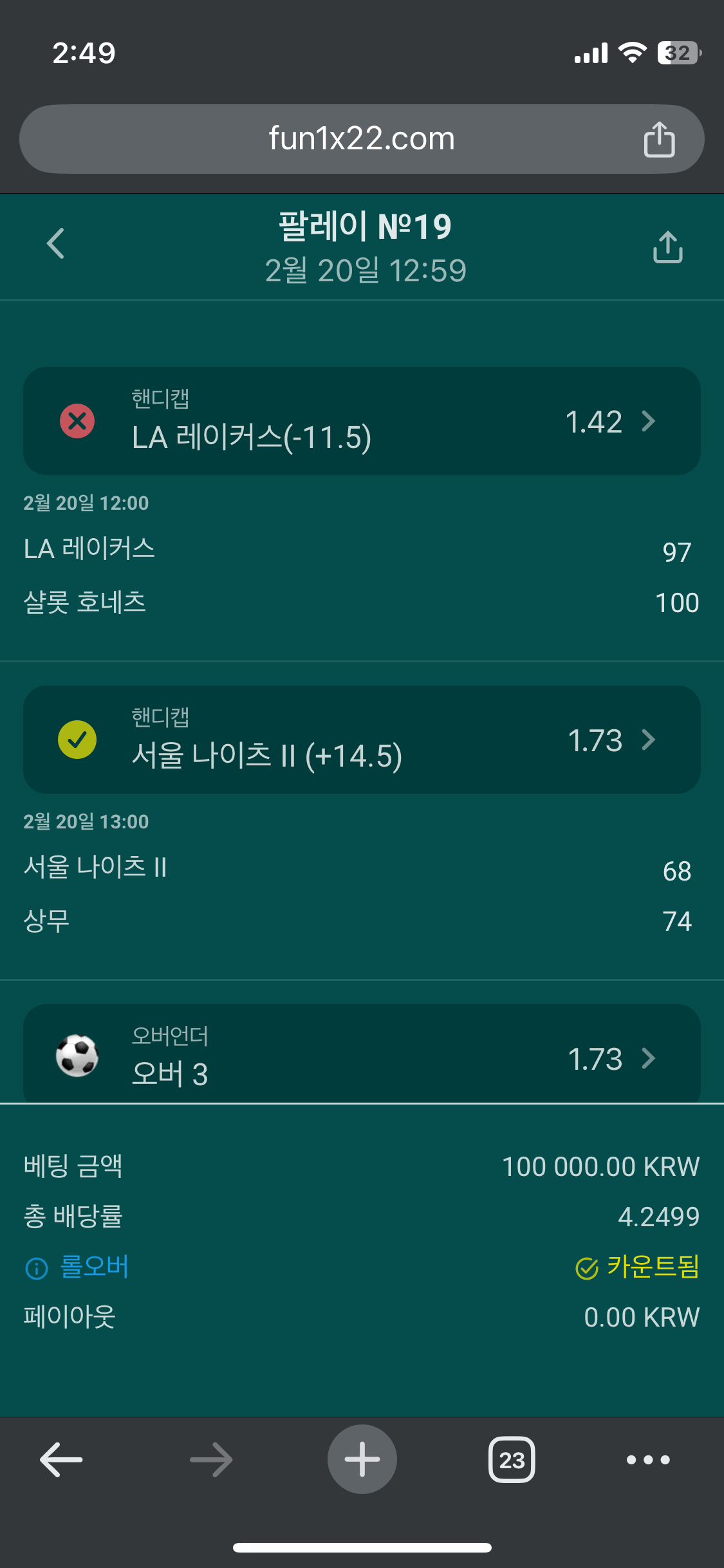Open LA 레이커스(-11.5) handicap bet
The image size is (724, 1568).
click(362, 422)
